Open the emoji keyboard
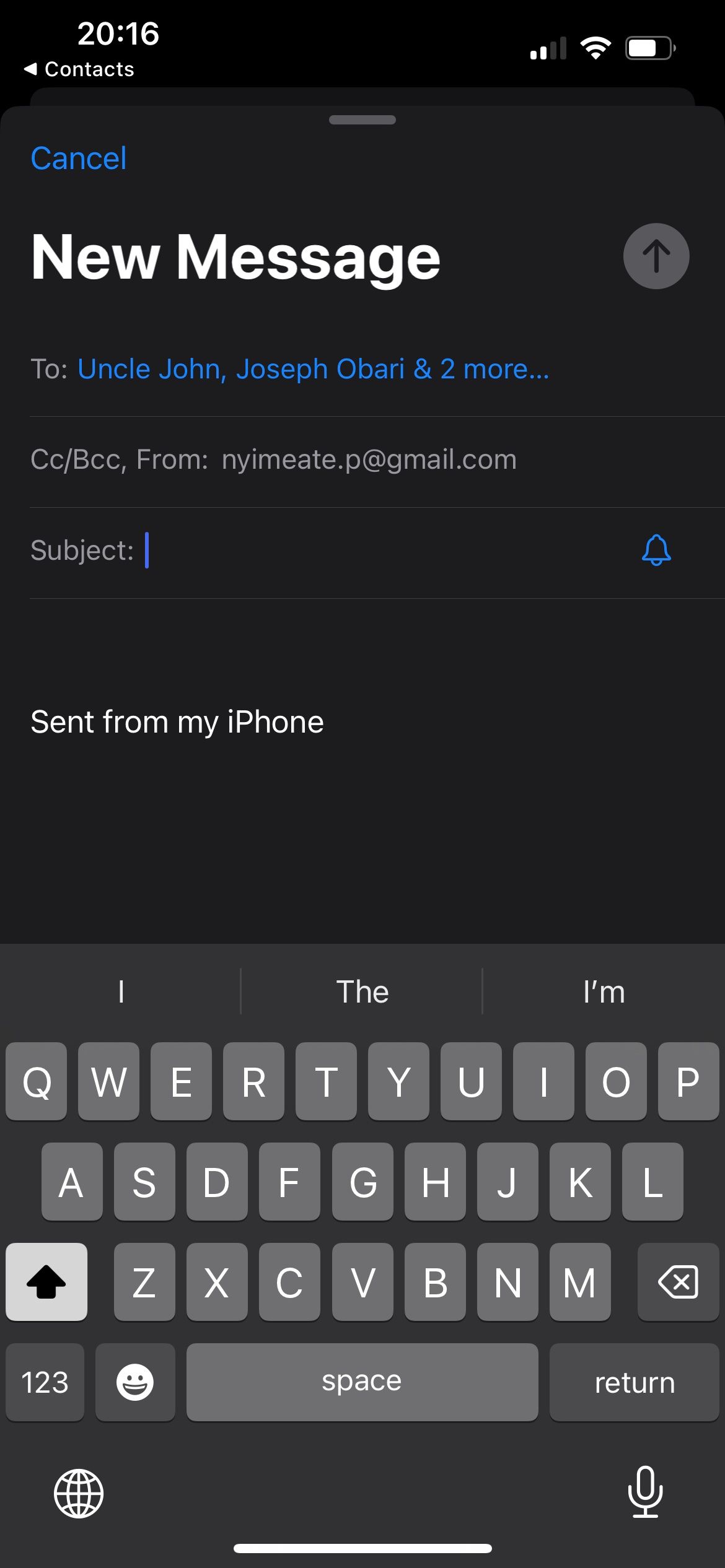 [x=136, y=1382]
